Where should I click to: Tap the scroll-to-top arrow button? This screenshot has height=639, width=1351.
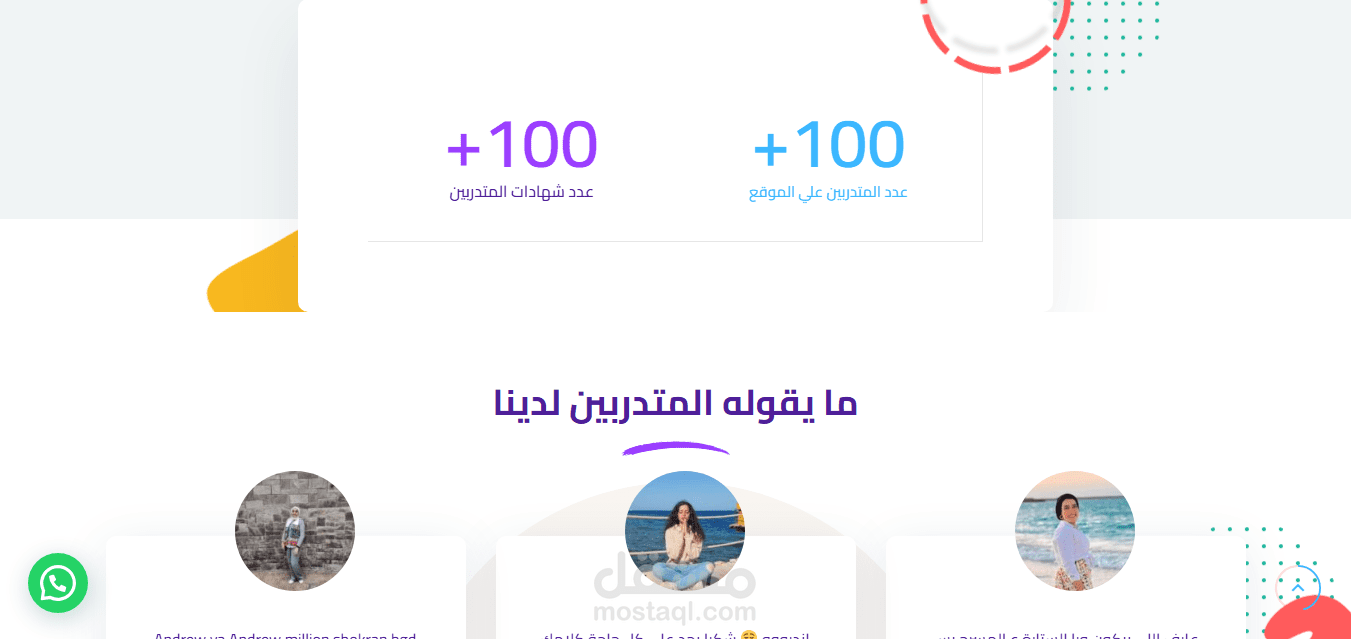(1298, 588)
